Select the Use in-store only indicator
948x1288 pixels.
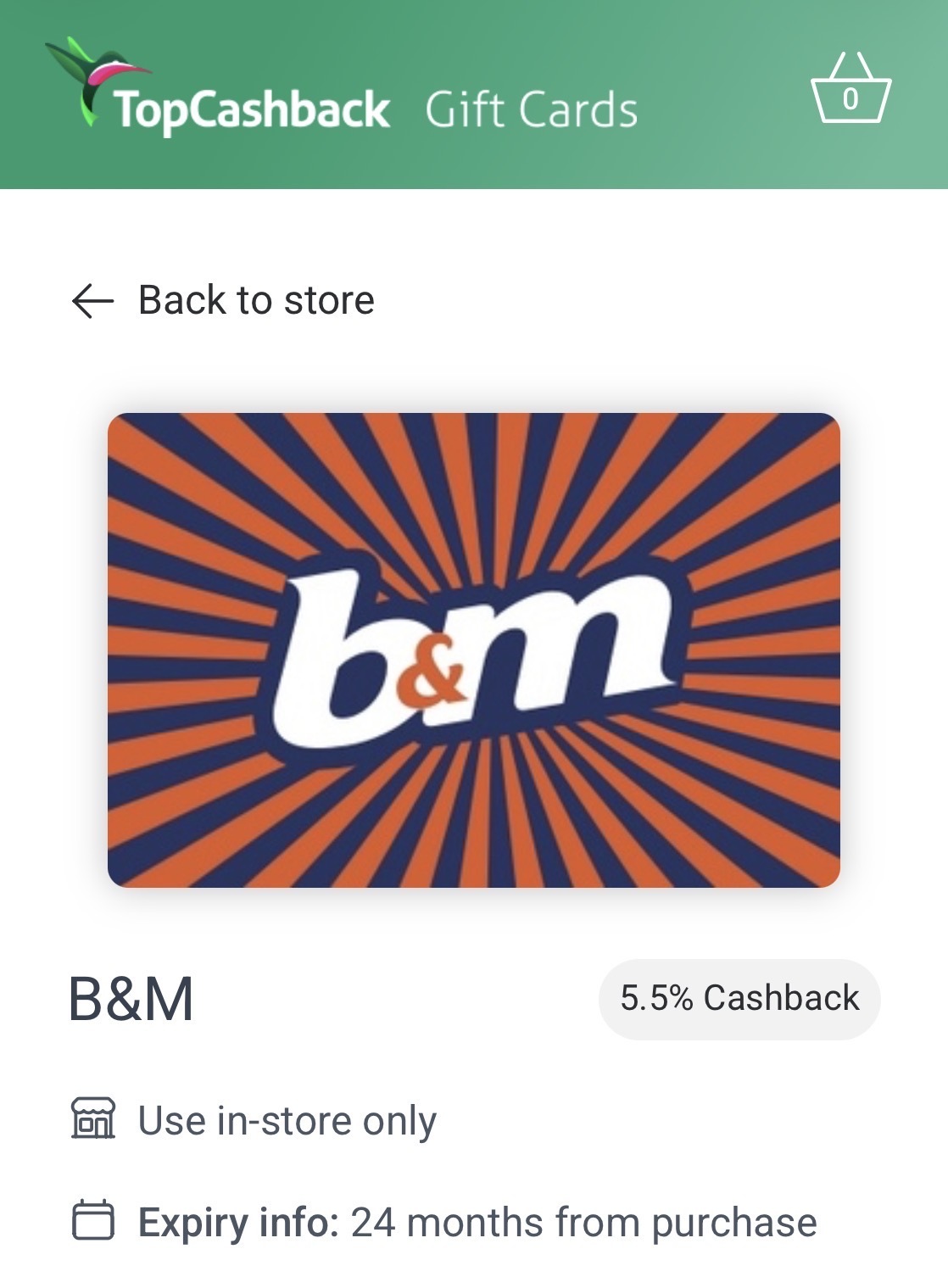[x=286, y=1119]
